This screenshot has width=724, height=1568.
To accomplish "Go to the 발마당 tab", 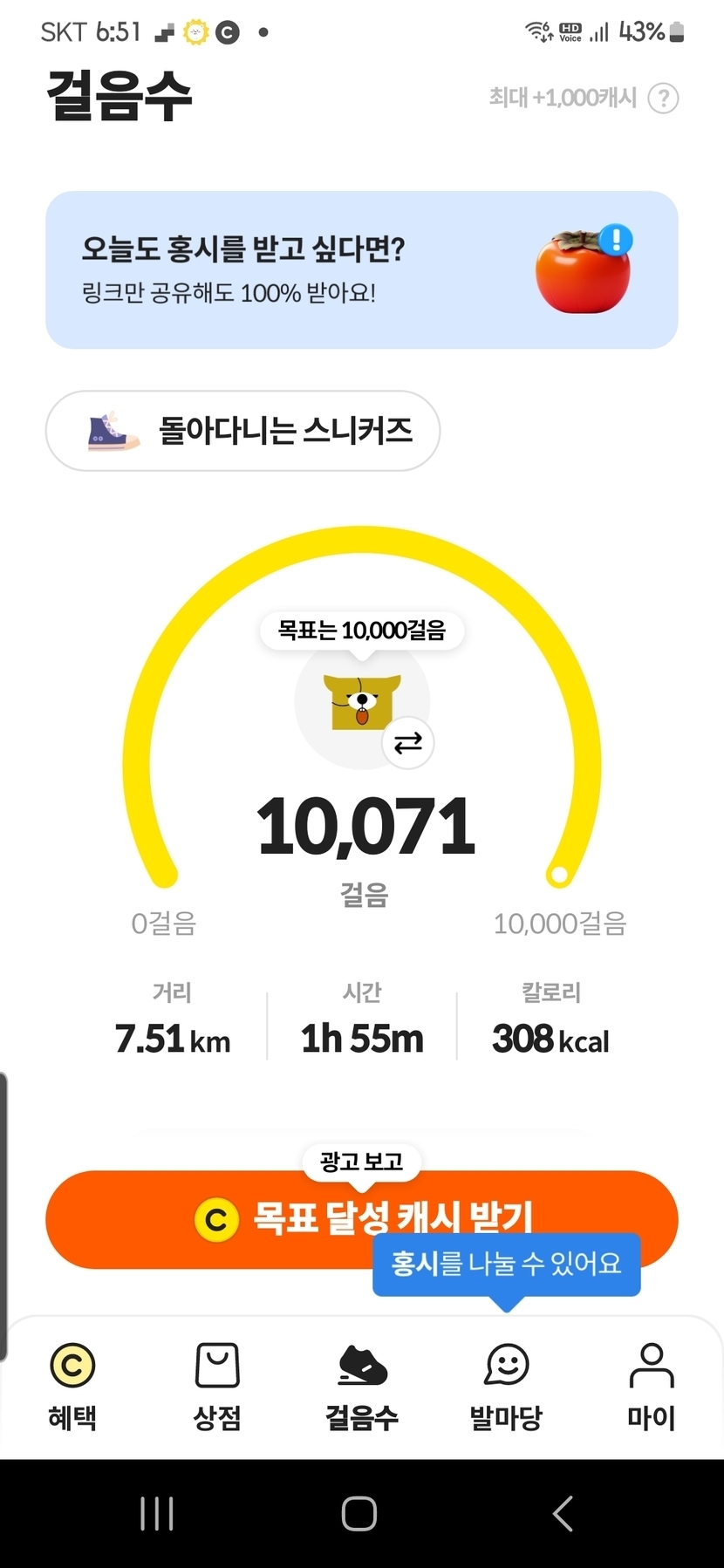I will click(507, 1386).
